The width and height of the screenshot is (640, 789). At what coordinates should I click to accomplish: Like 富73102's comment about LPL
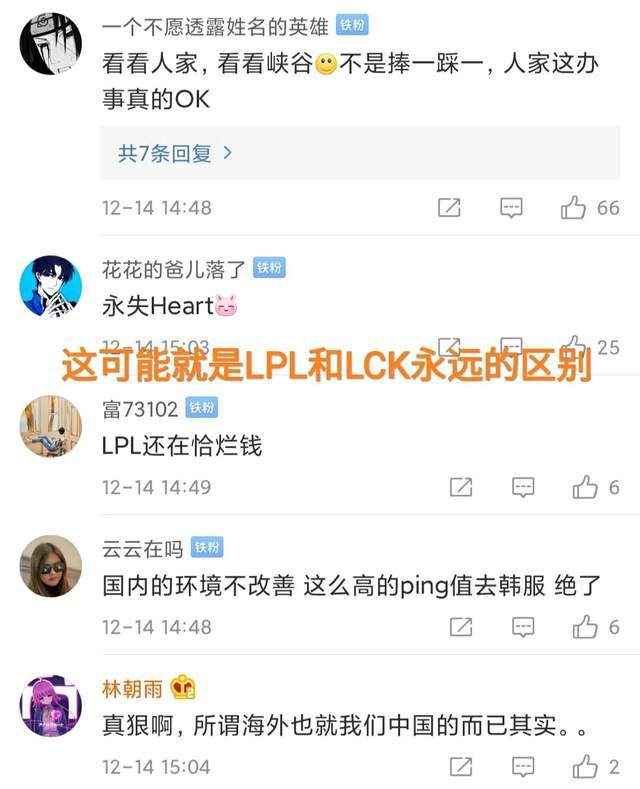coord(585,487)
